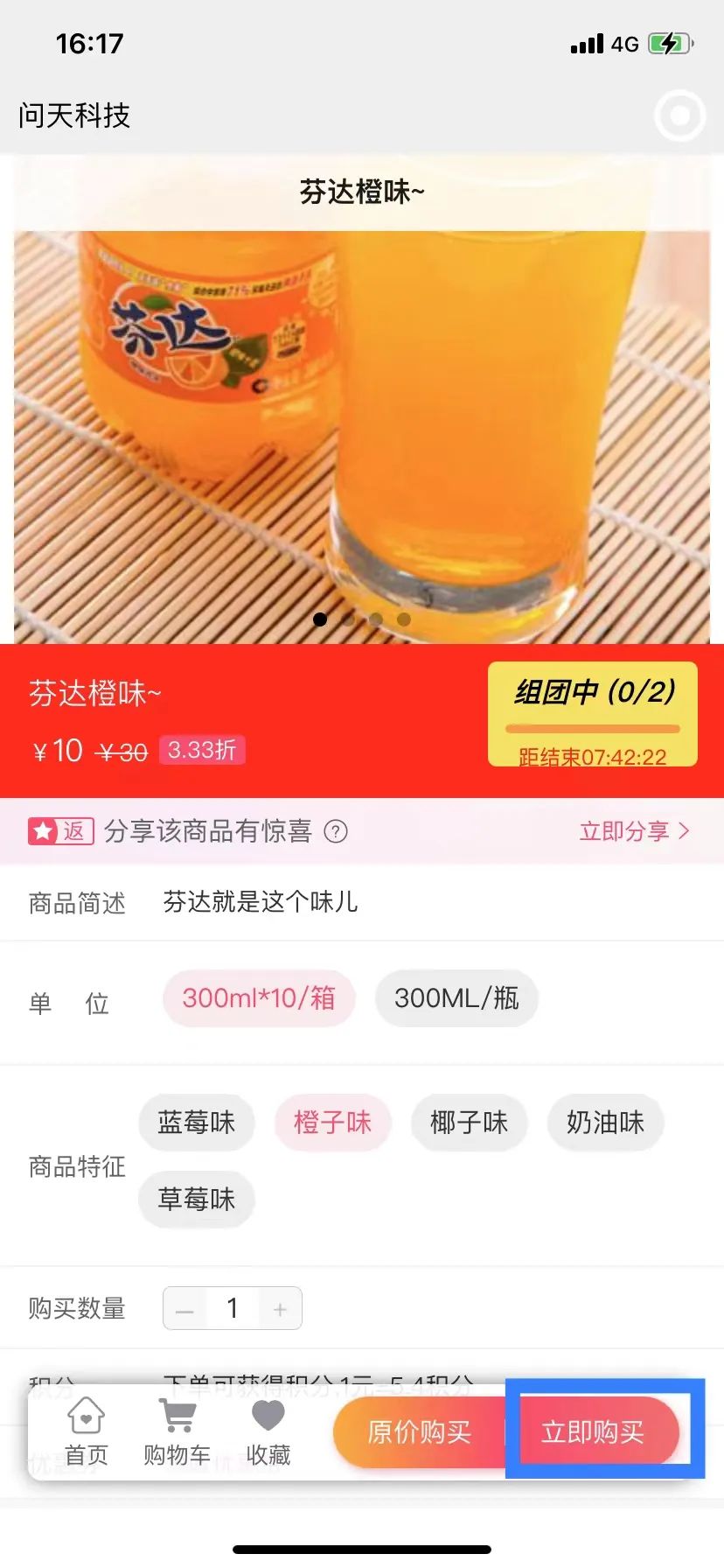Open the 组团中 group-buy status badge

(x=593, y=714)
